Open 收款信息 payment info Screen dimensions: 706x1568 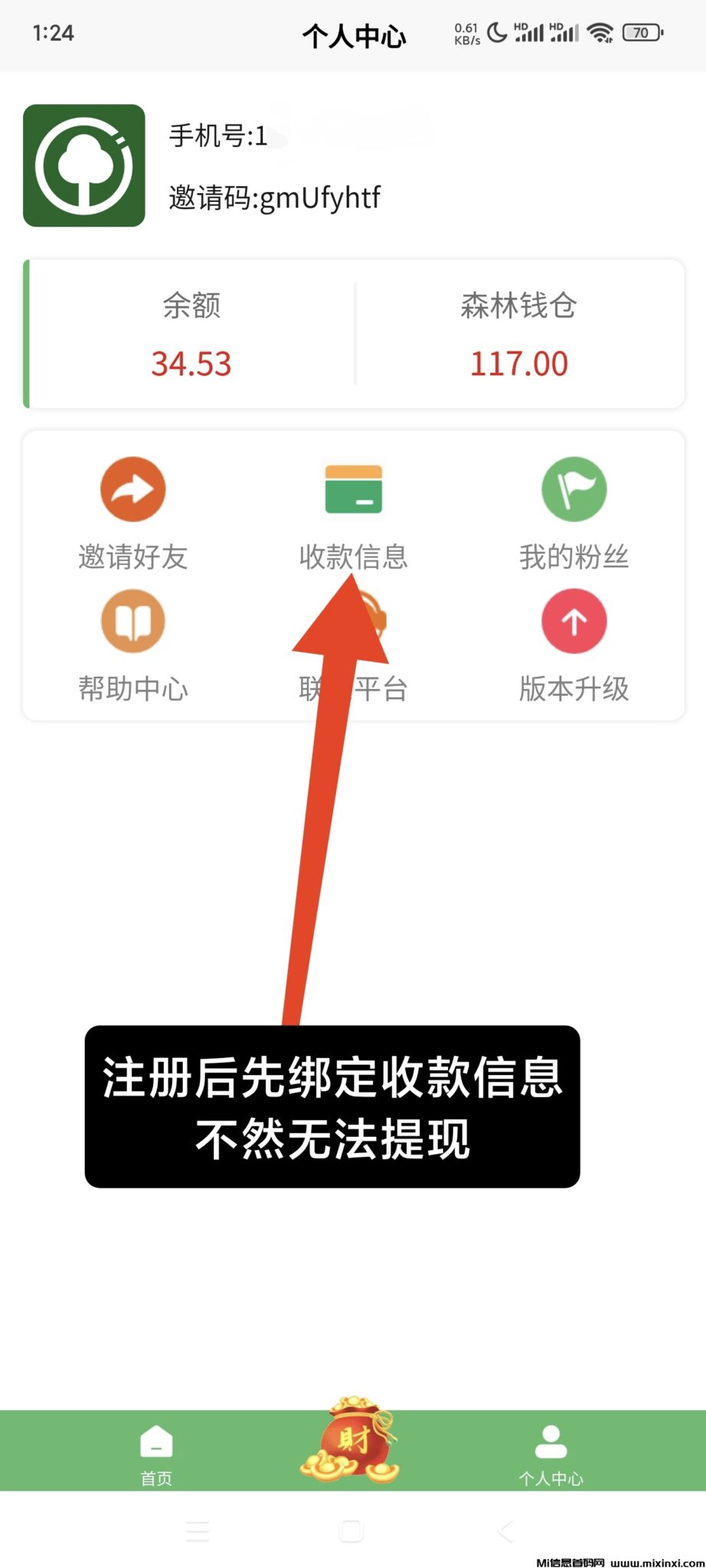tap(353, 513)
